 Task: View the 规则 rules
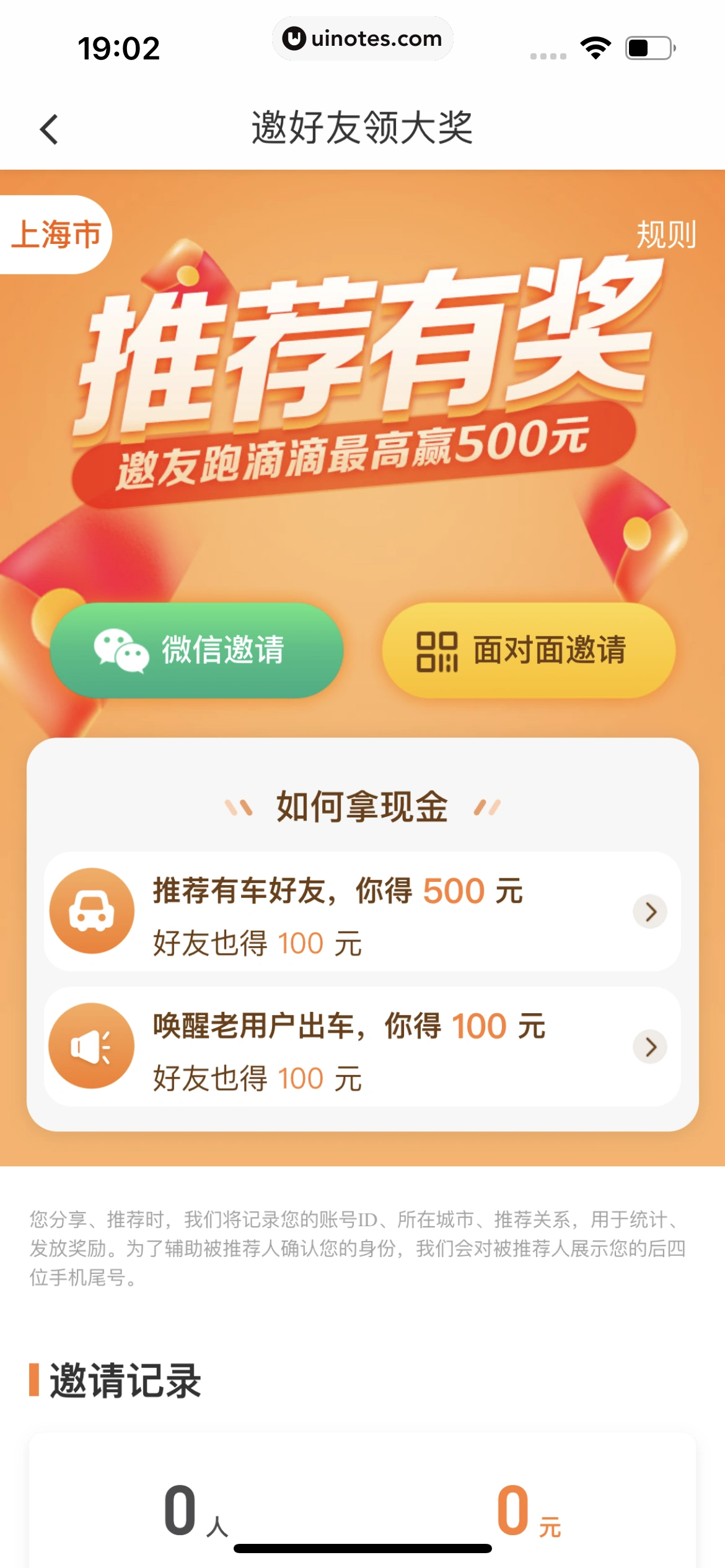point(666,235)
